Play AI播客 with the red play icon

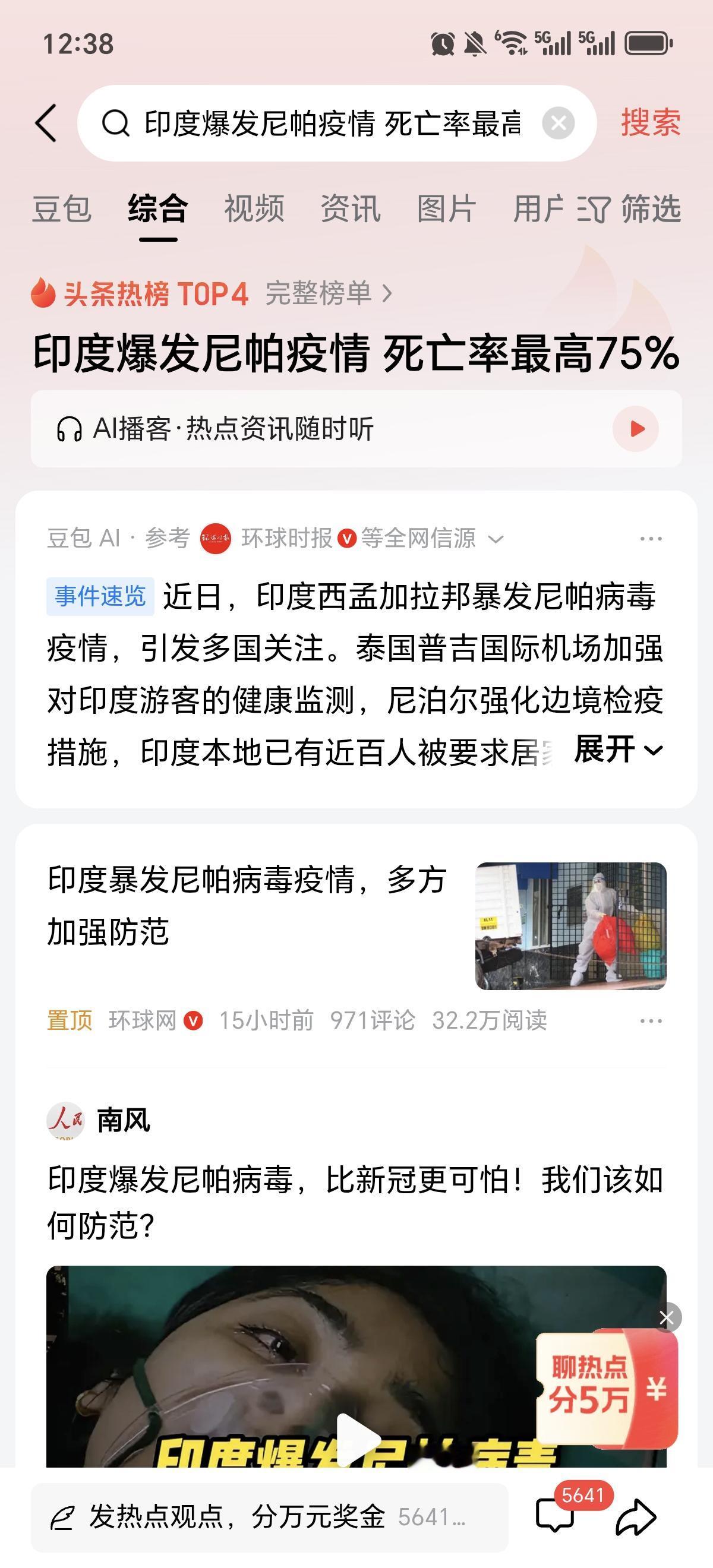click(637, 428)
